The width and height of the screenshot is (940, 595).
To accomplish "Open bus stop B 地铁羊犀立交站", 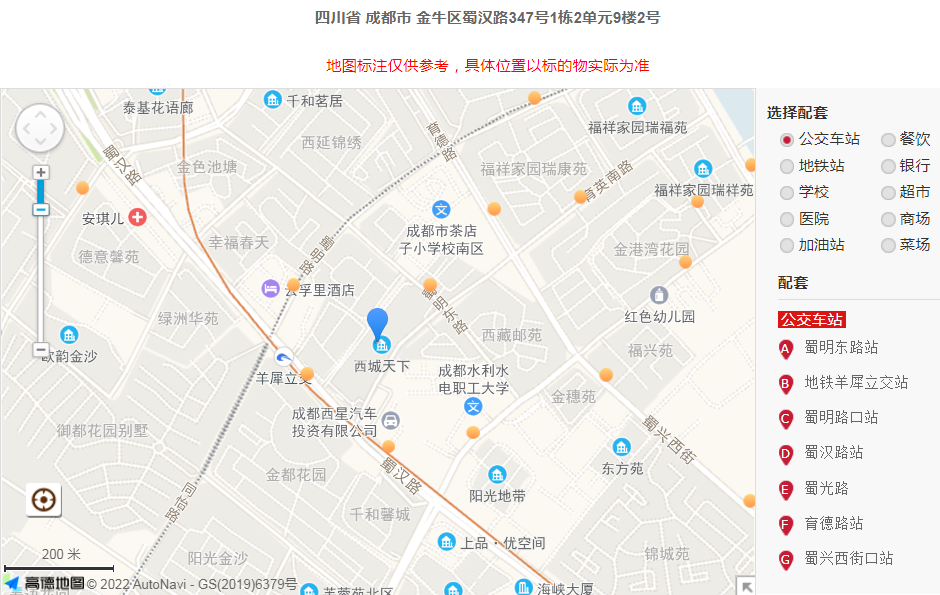I will click(x=856, y=383).
